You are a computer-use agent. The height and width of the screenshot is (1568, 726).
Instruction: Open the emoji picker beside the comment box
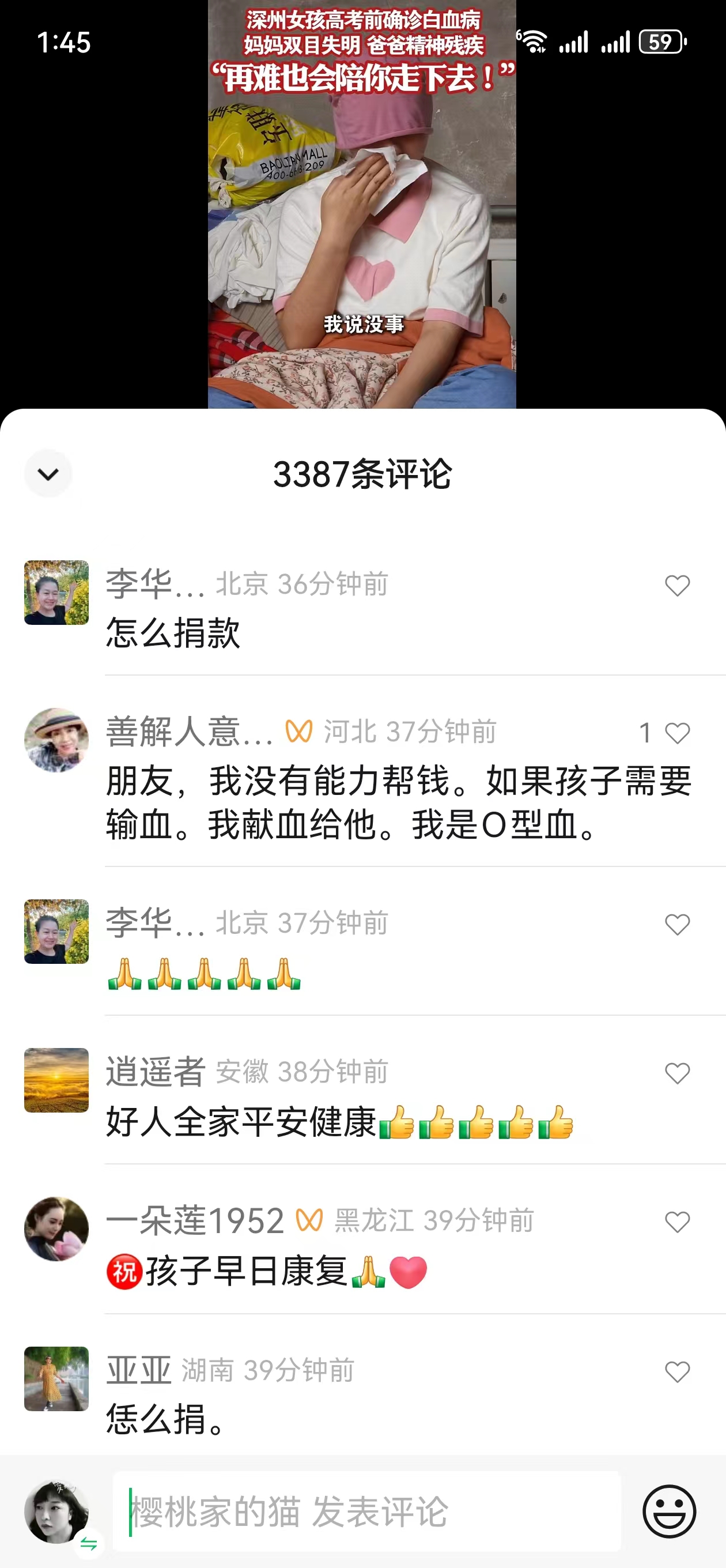tap(669, 1512)
